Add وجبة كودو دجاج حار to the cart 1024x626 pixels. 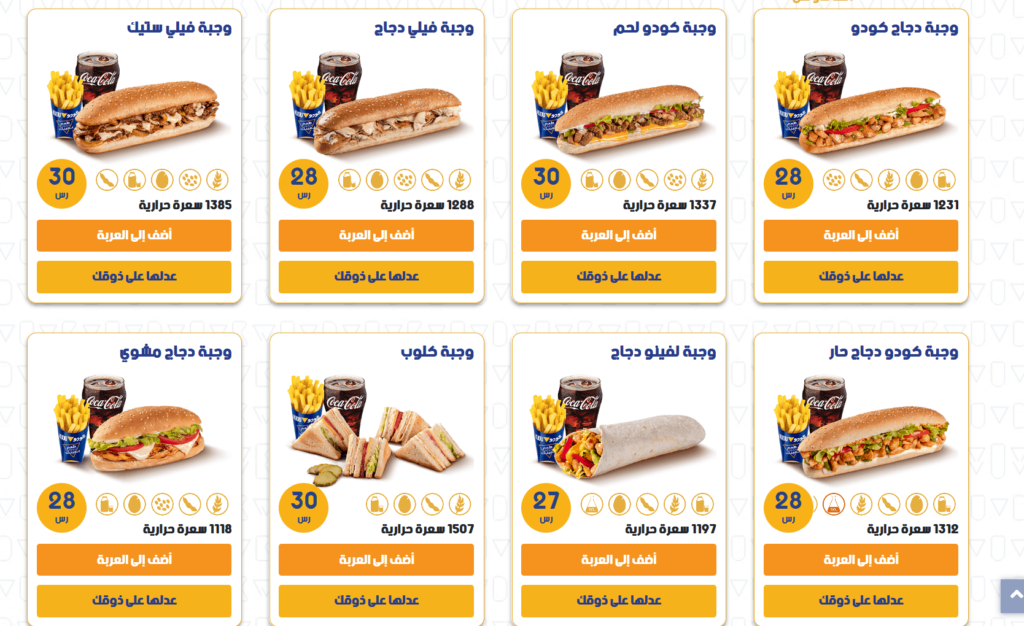(x=860, y=560)
